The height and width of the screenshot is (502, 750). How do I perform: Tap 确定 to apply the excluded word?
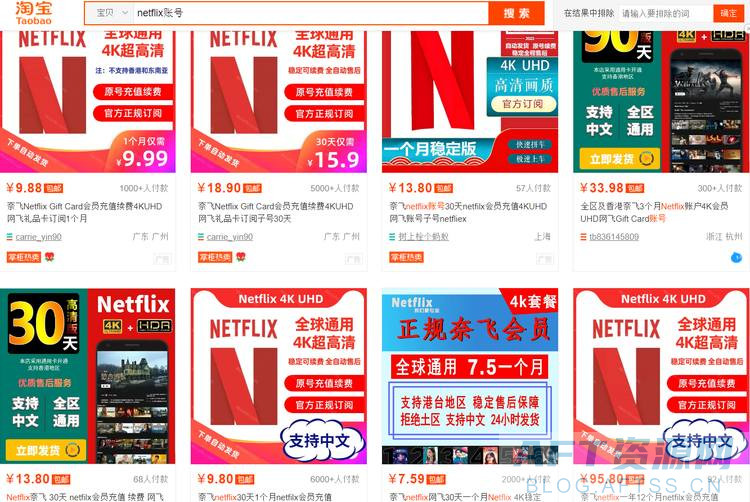pyautogui.click(x=727, y=13)
